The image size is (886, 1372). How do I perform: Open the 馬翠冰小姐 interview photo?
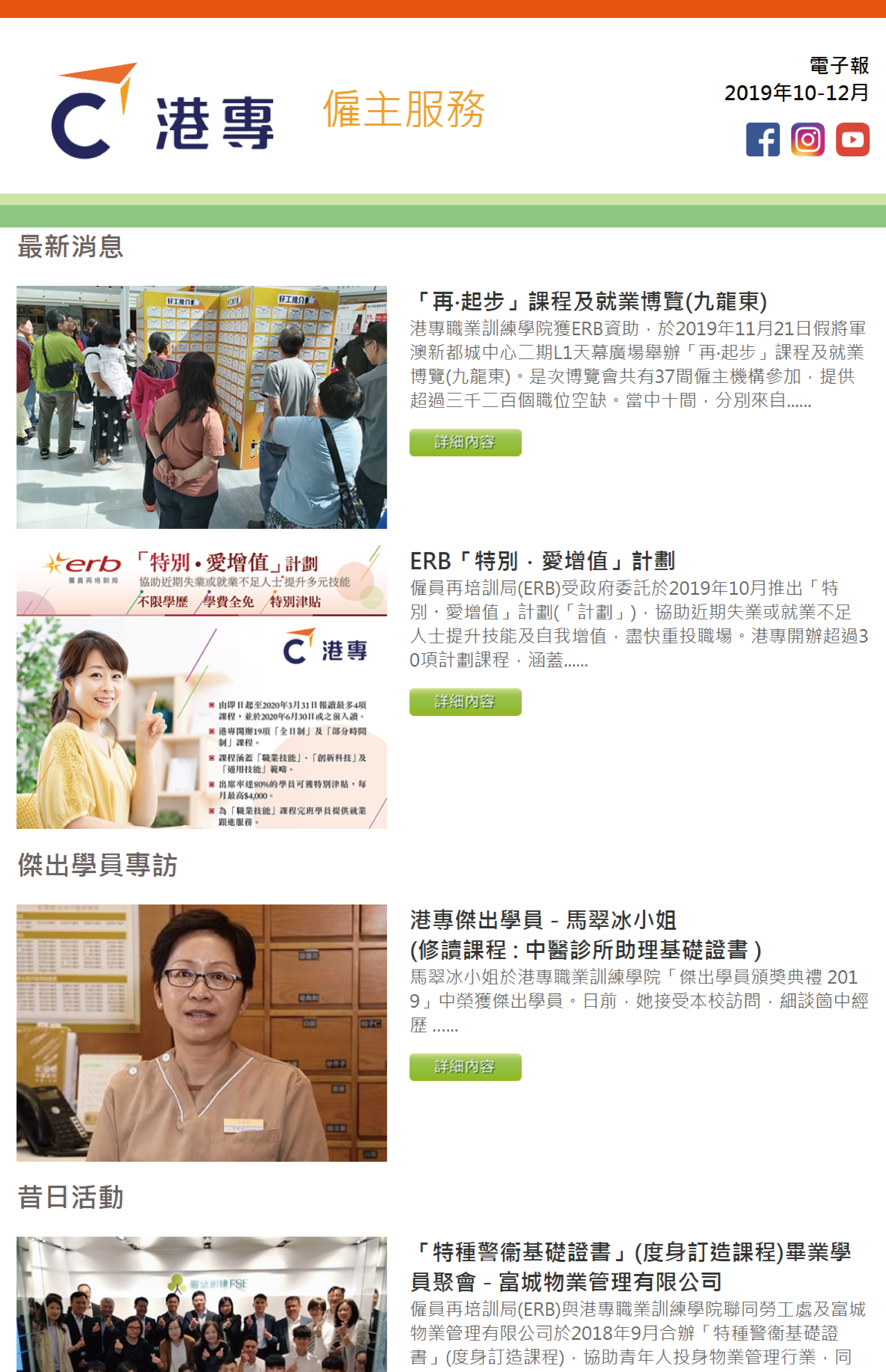[x=201, y=1033]
